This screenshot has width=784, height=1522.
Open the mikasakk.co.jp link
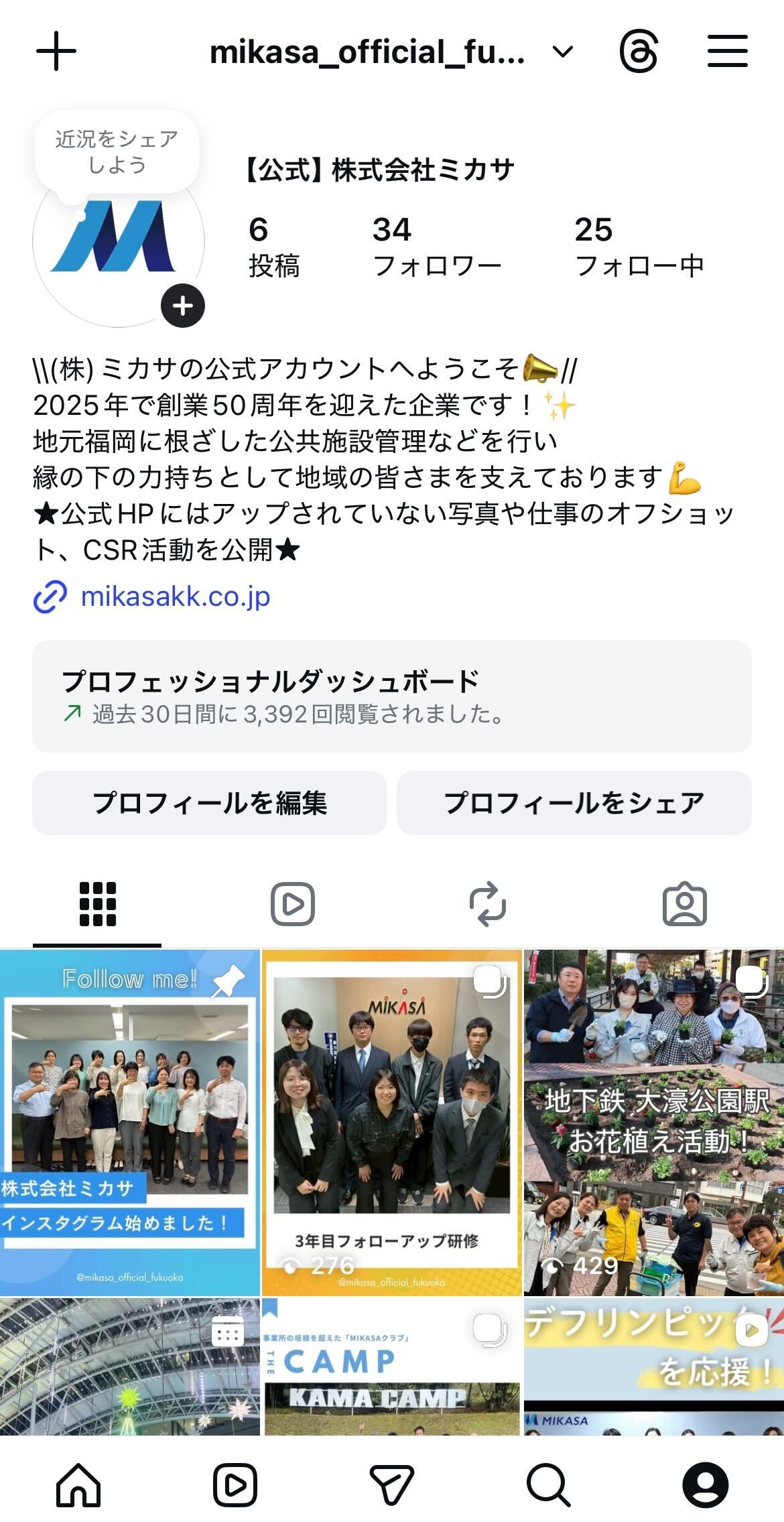[x=175, y=596]
